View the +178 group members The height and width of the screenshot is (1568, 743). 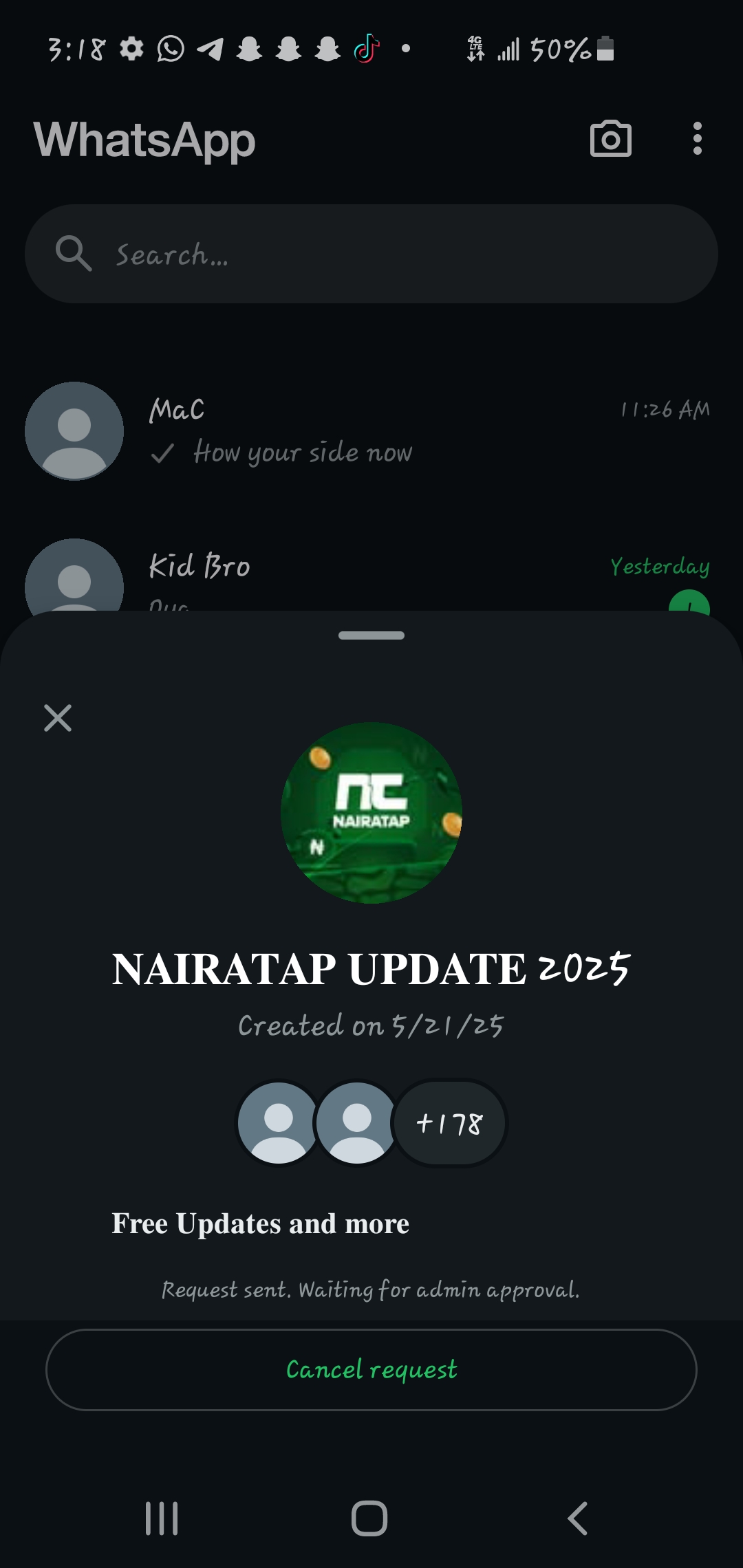coord(449,1123)
